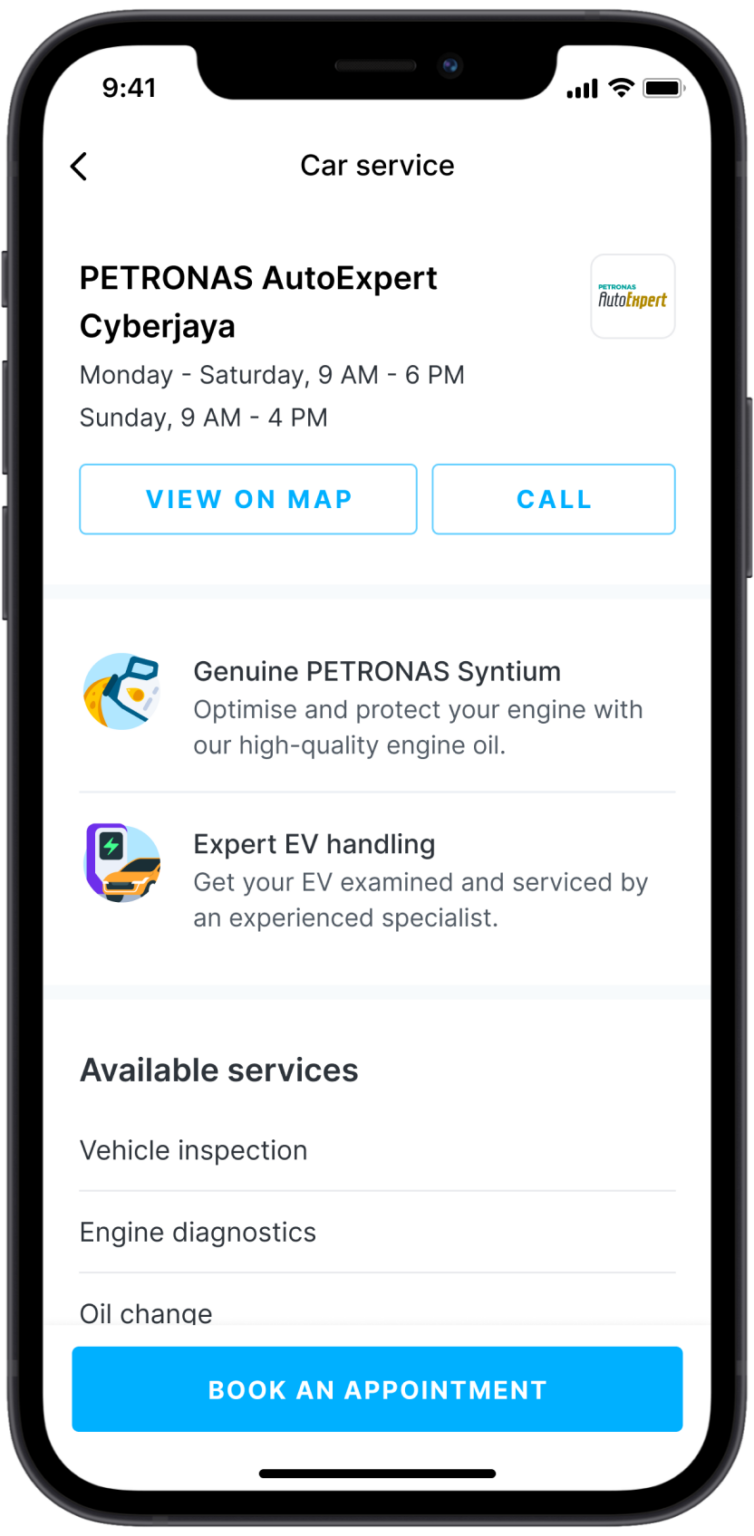Tap the home indicator bar at bottom

377,1472
